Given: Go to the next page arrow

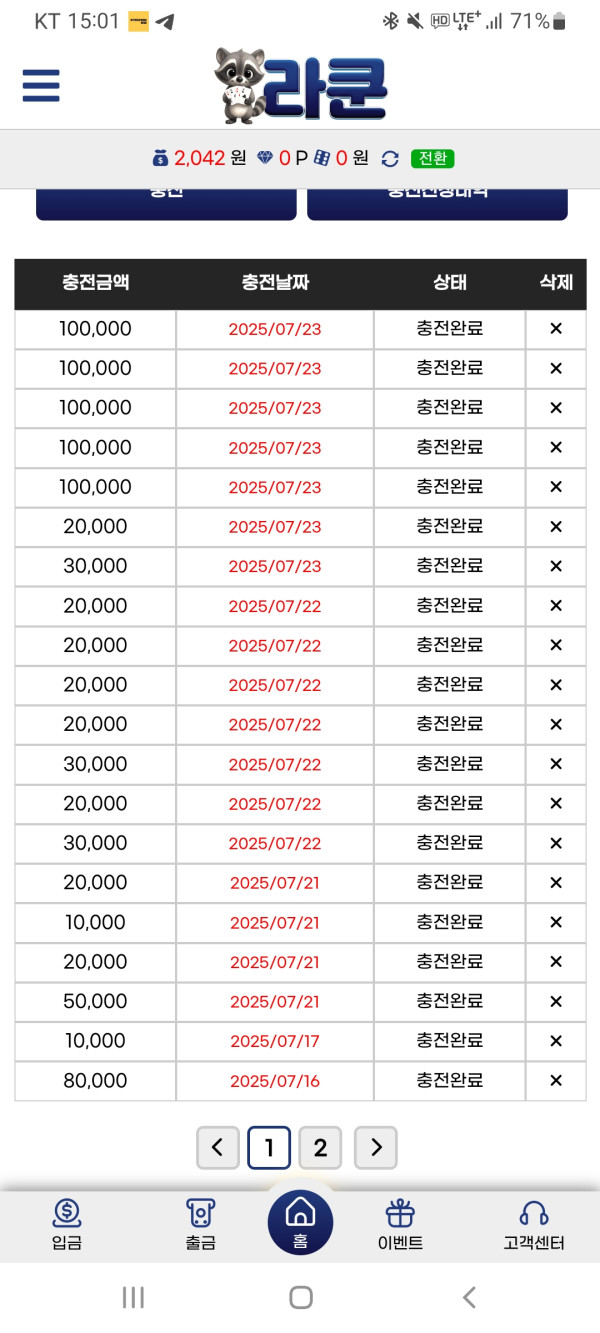Looking at the screenshot, I should [x=376, y=1148].
